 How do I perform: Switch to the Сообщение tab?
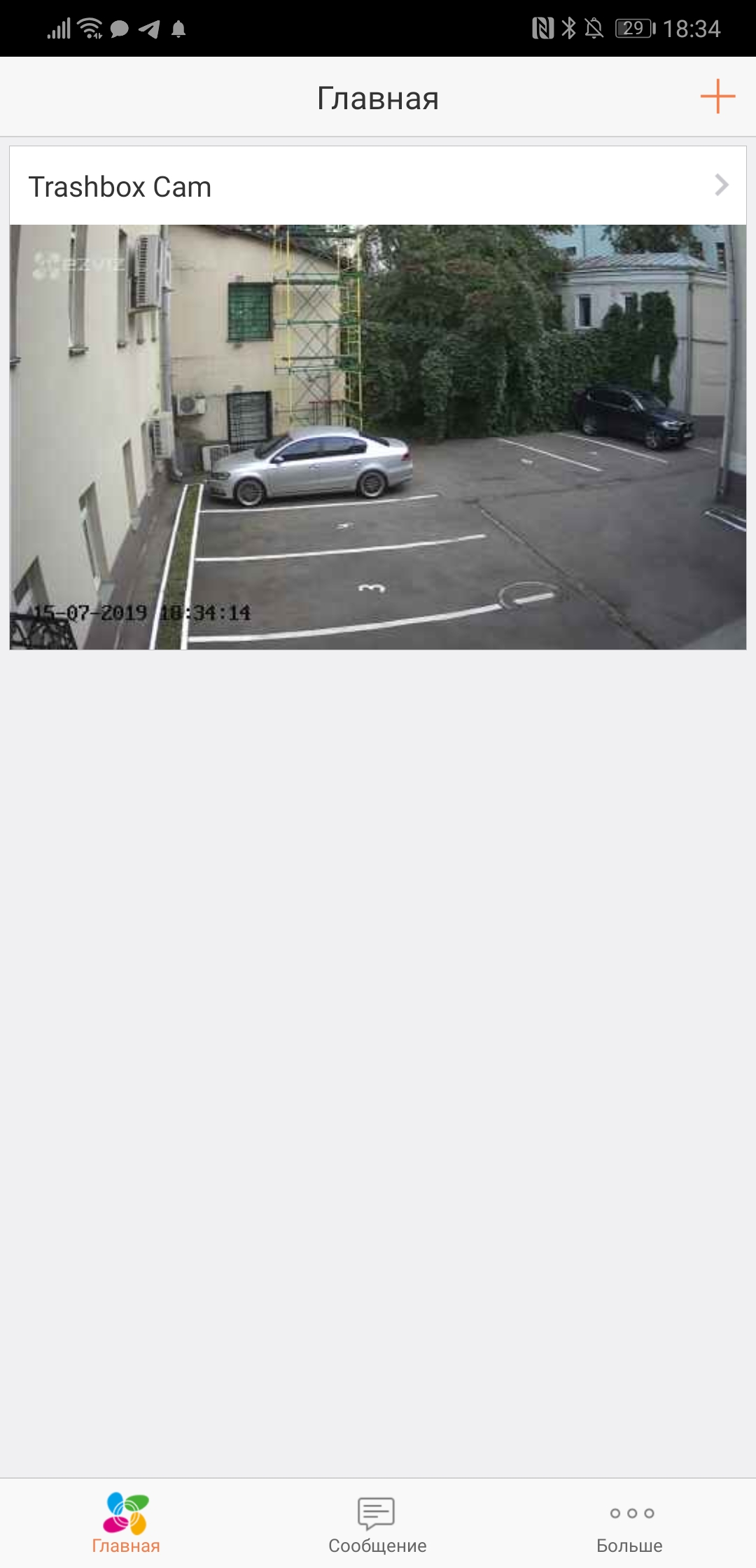click(377, 1525)
